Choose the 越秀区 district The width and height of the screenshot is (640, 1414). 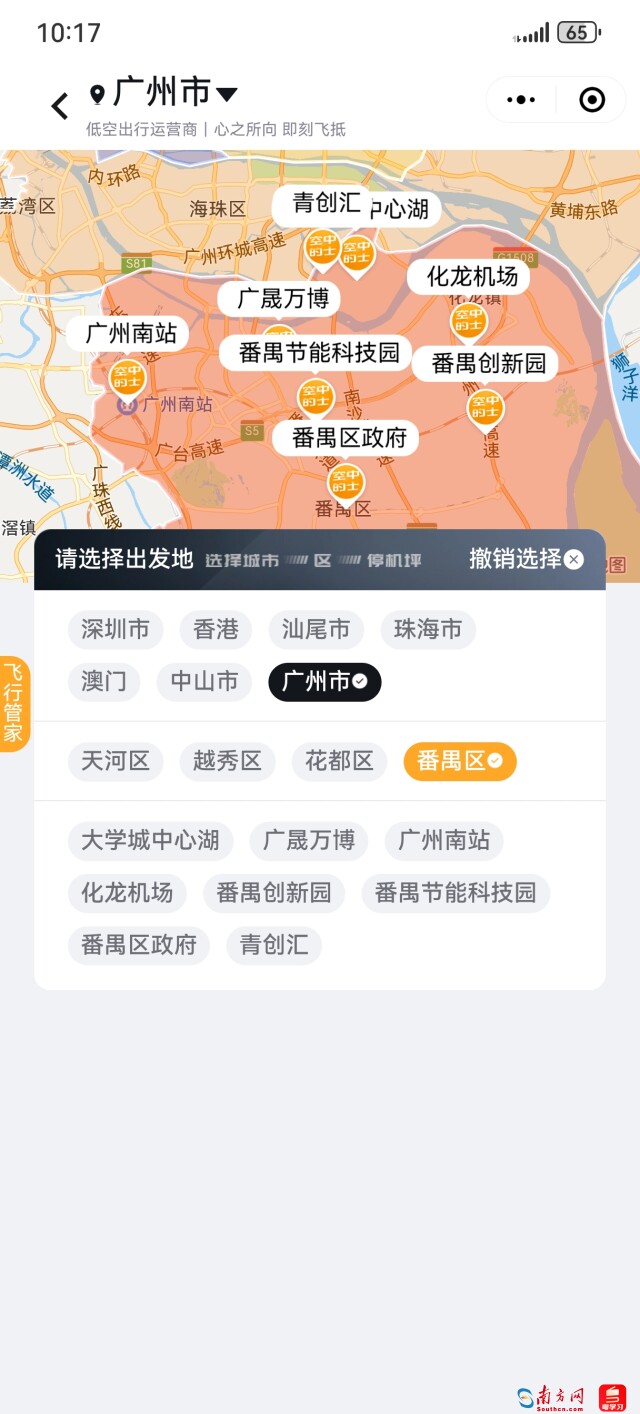coord(227,762)
